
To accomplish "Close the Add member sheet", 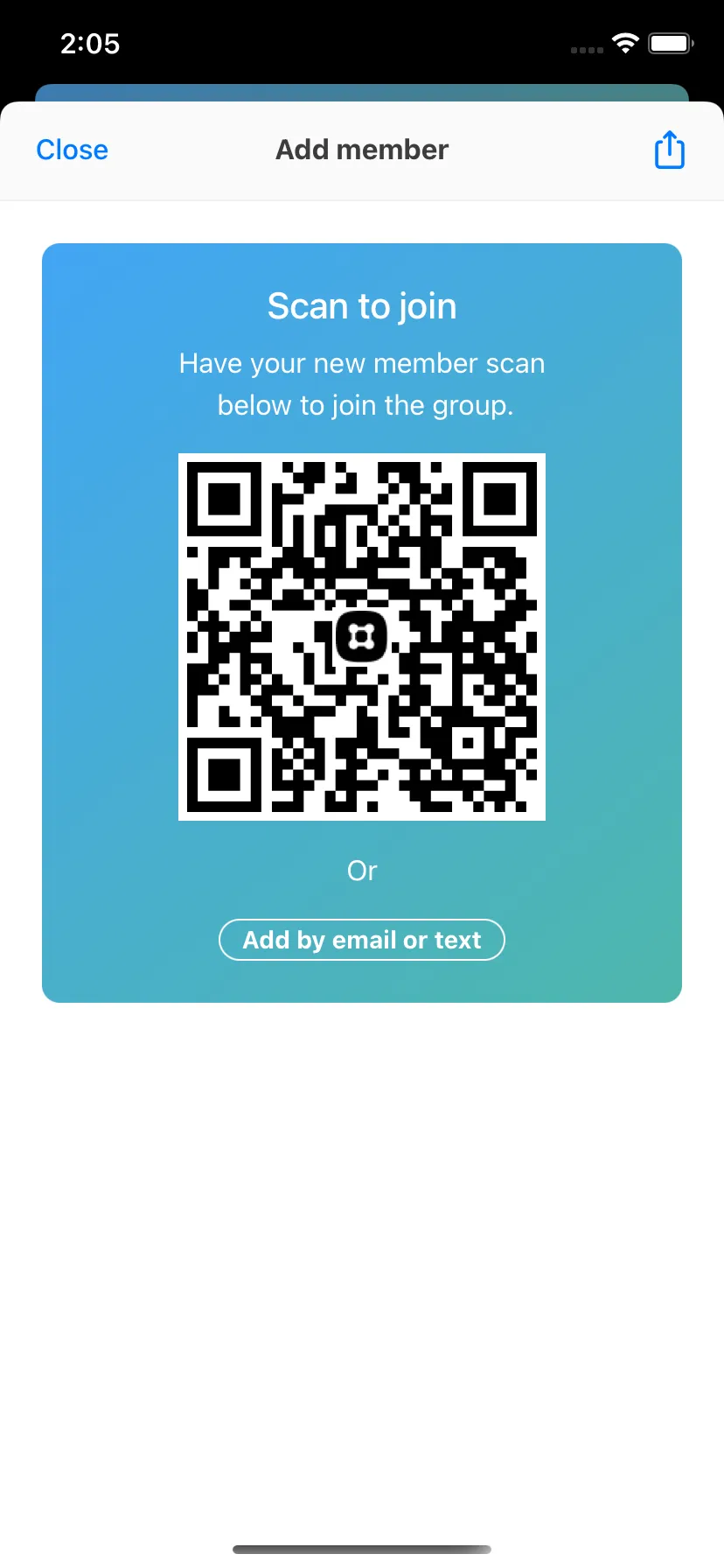I will [72, 150].
